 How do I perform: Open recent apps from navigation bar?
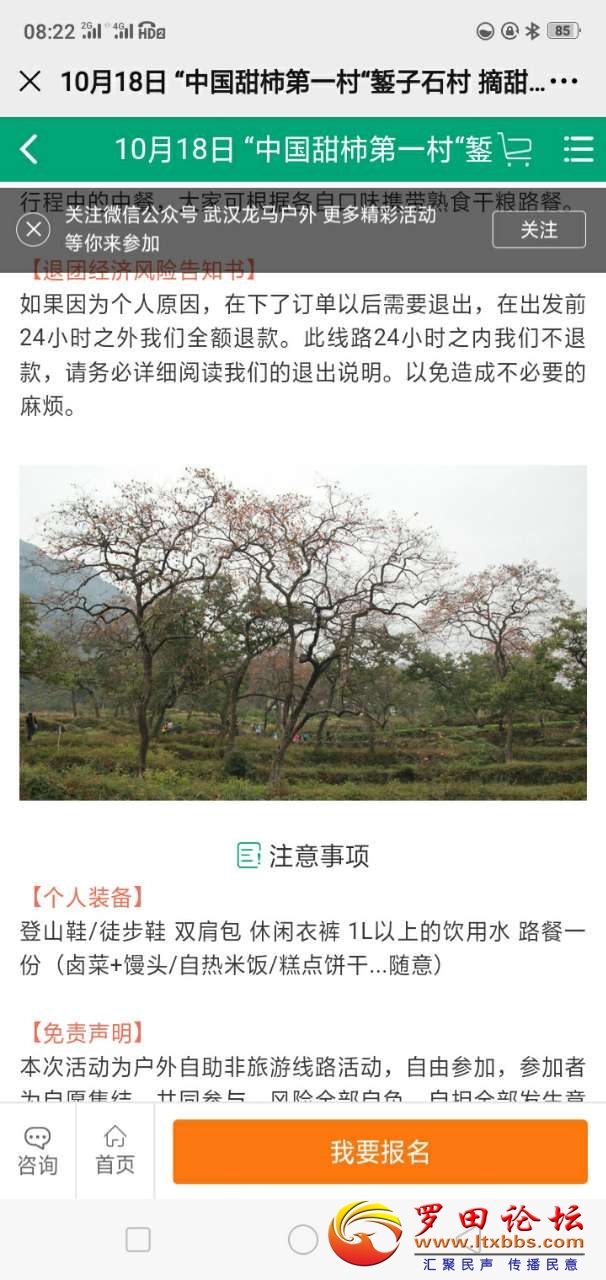tap(138, 1240)
